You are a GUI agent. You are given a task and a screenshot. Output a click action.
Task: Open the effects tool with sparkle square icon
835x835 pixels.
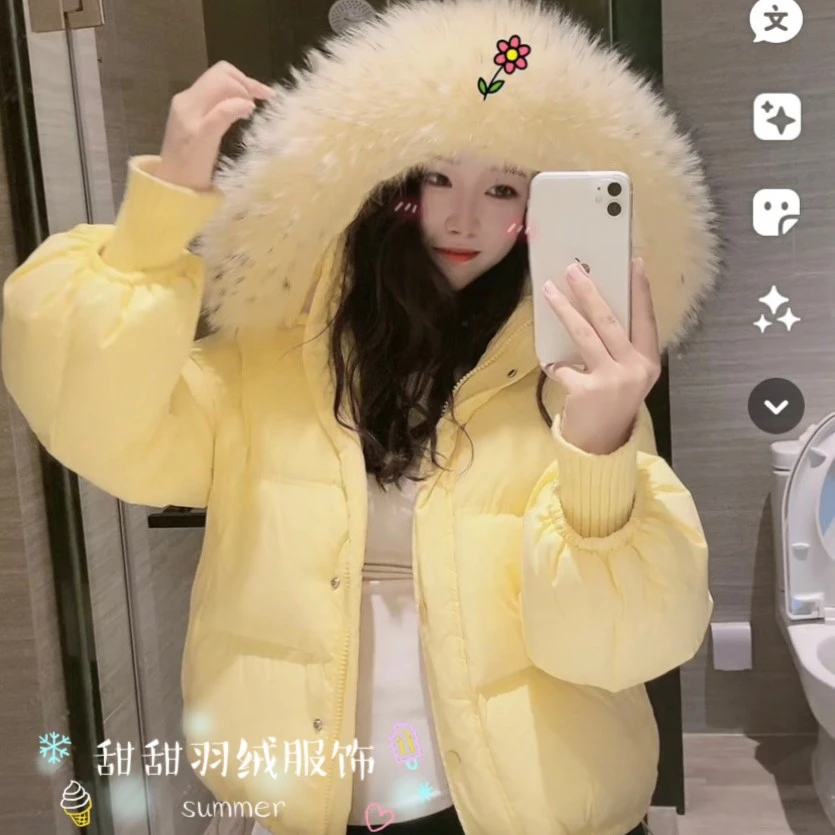pos(777,117)
